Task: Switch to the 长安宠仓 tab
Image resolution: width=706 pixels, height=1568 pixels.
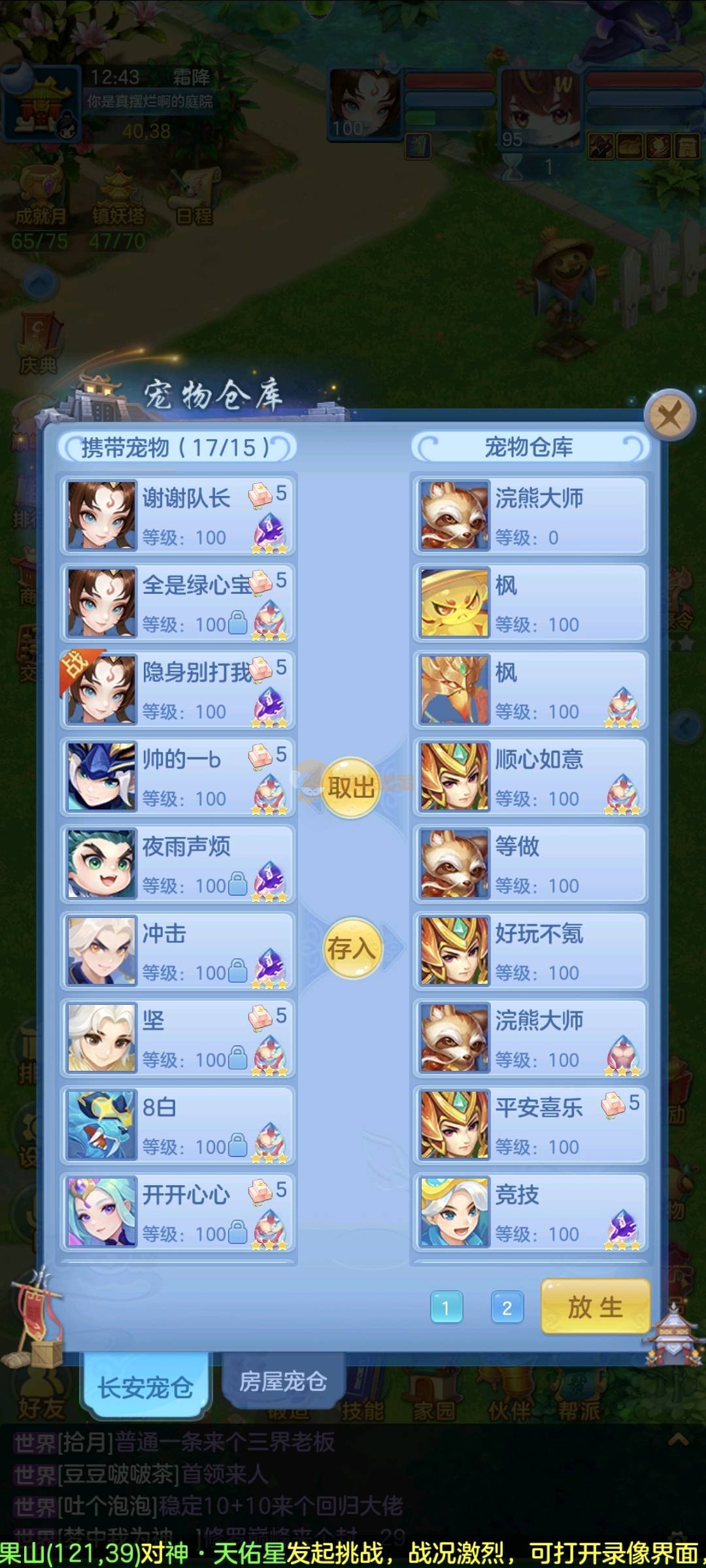Action: [x=145, y=1387]
